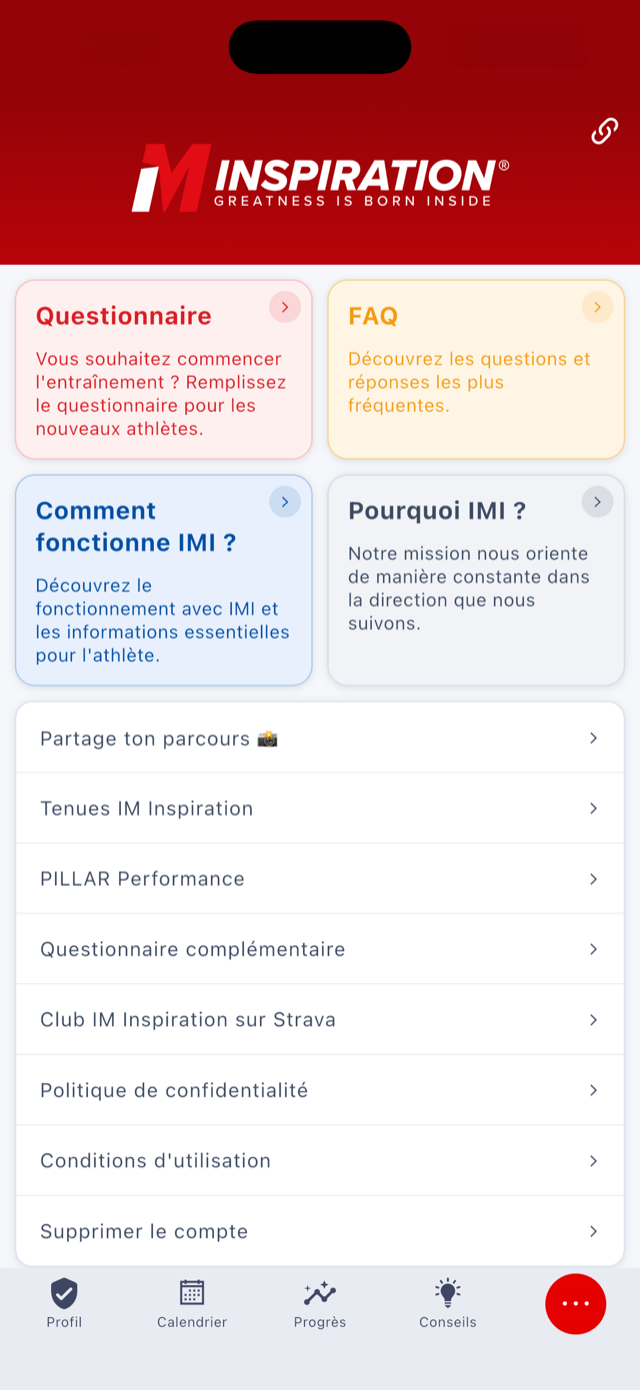Switch to the Calendrier tab
The height and width of the screenshot is (1390, 640).
(192, 1303)
